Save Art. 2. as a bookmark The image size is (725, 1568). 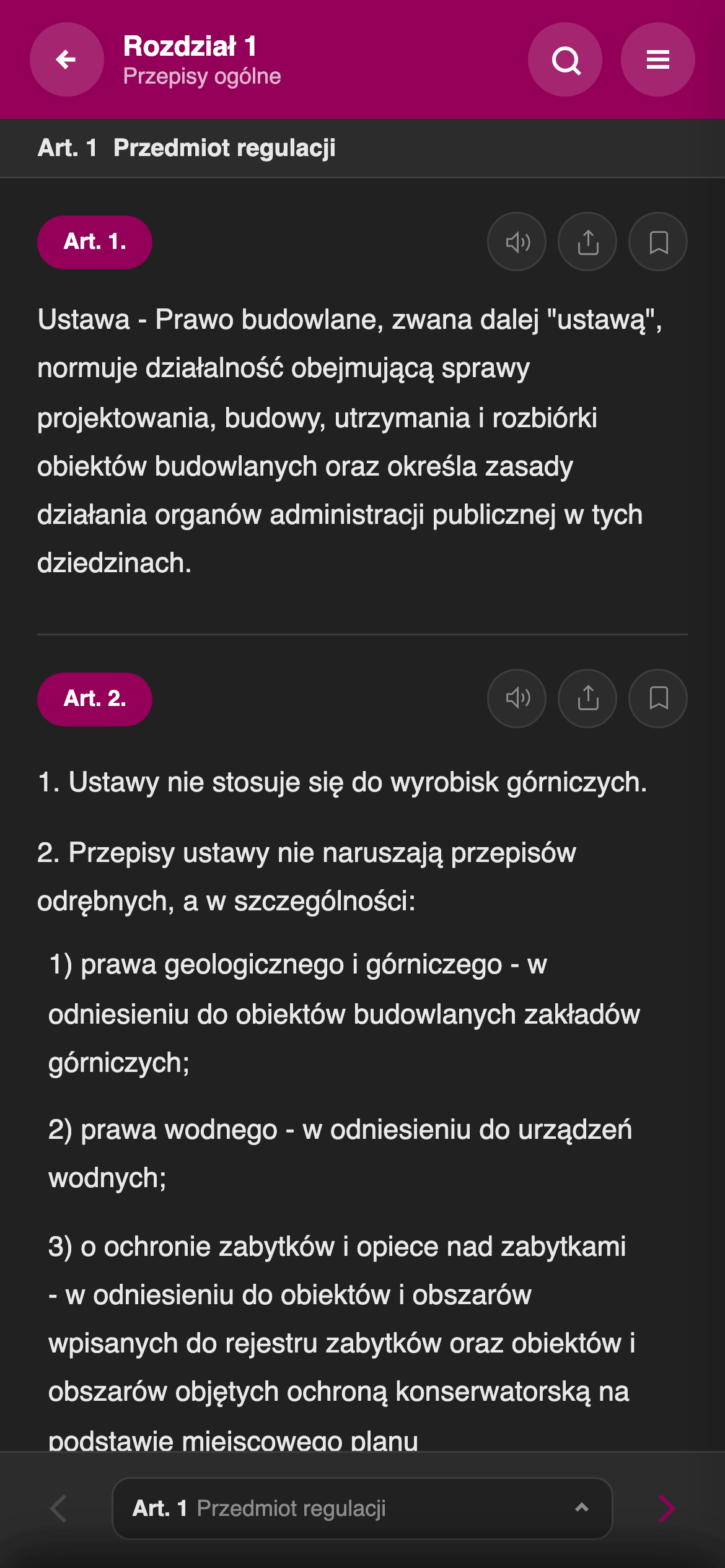[658, 699]
